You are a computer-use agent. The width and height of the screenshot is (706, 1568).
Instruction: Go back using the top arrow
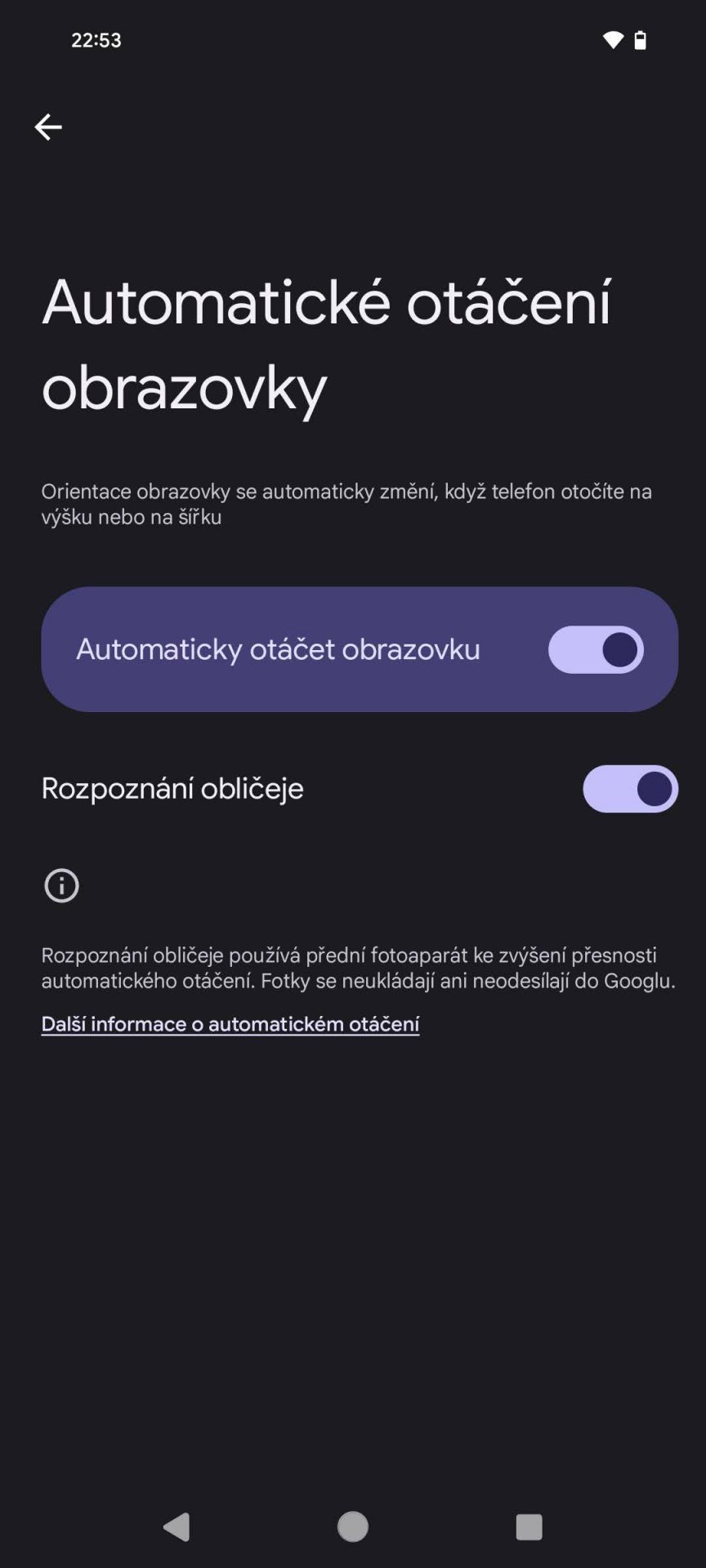[x=48, y=127]
